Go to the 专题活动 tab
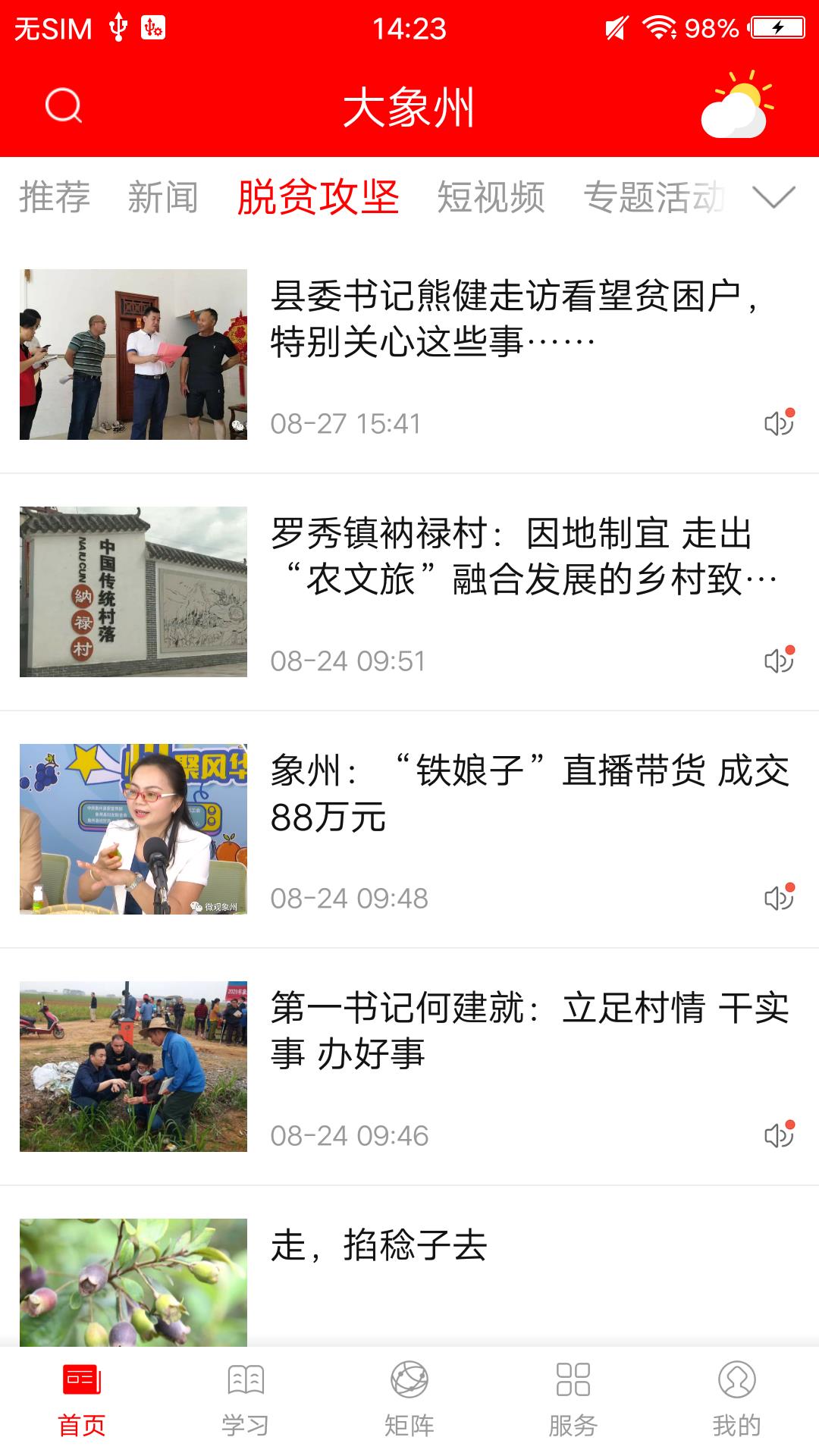Viewport: 819px width, 1456px height. coord(654,197)
